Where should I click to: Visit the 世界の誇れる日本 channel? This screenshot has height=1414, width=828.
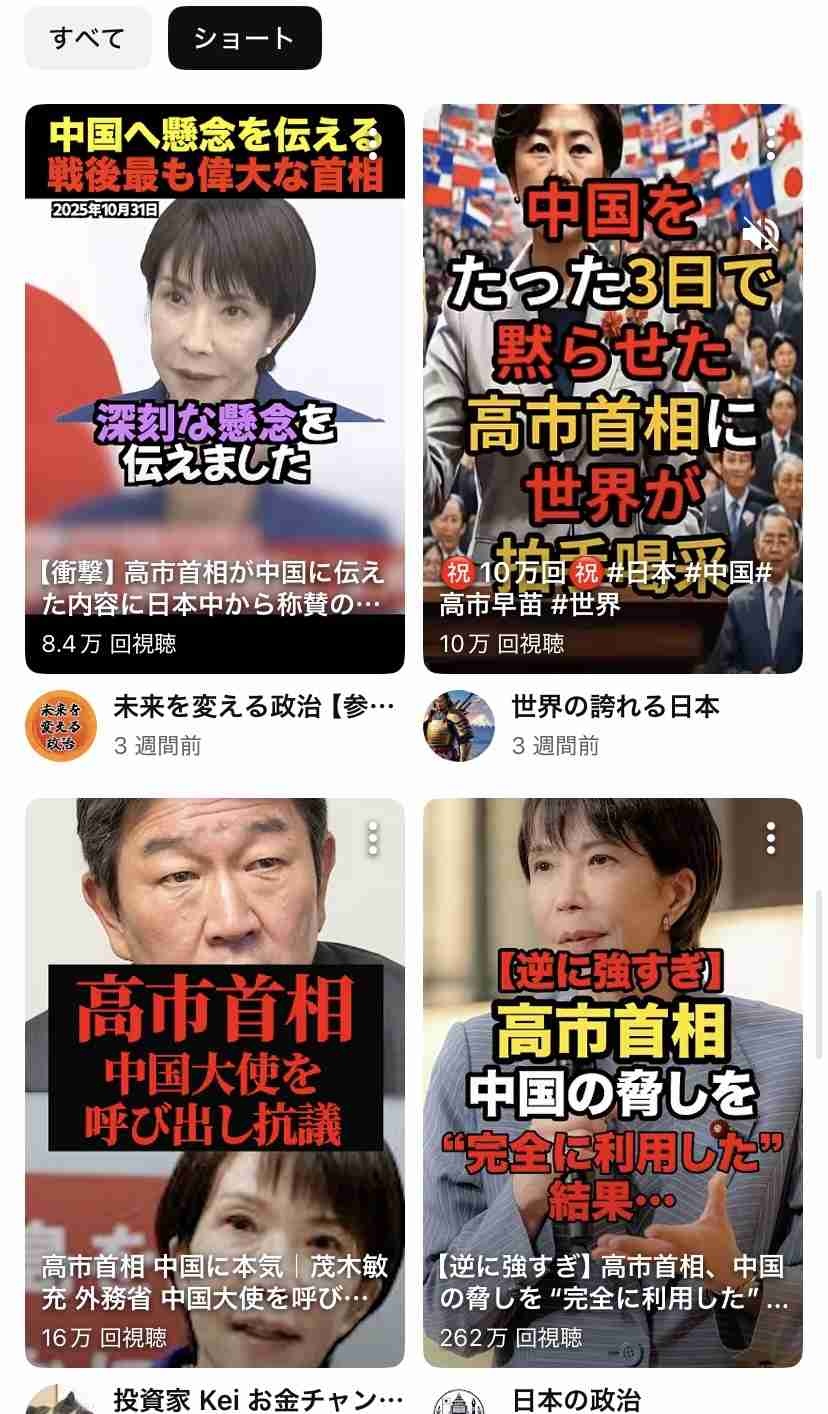pos(459,726)
